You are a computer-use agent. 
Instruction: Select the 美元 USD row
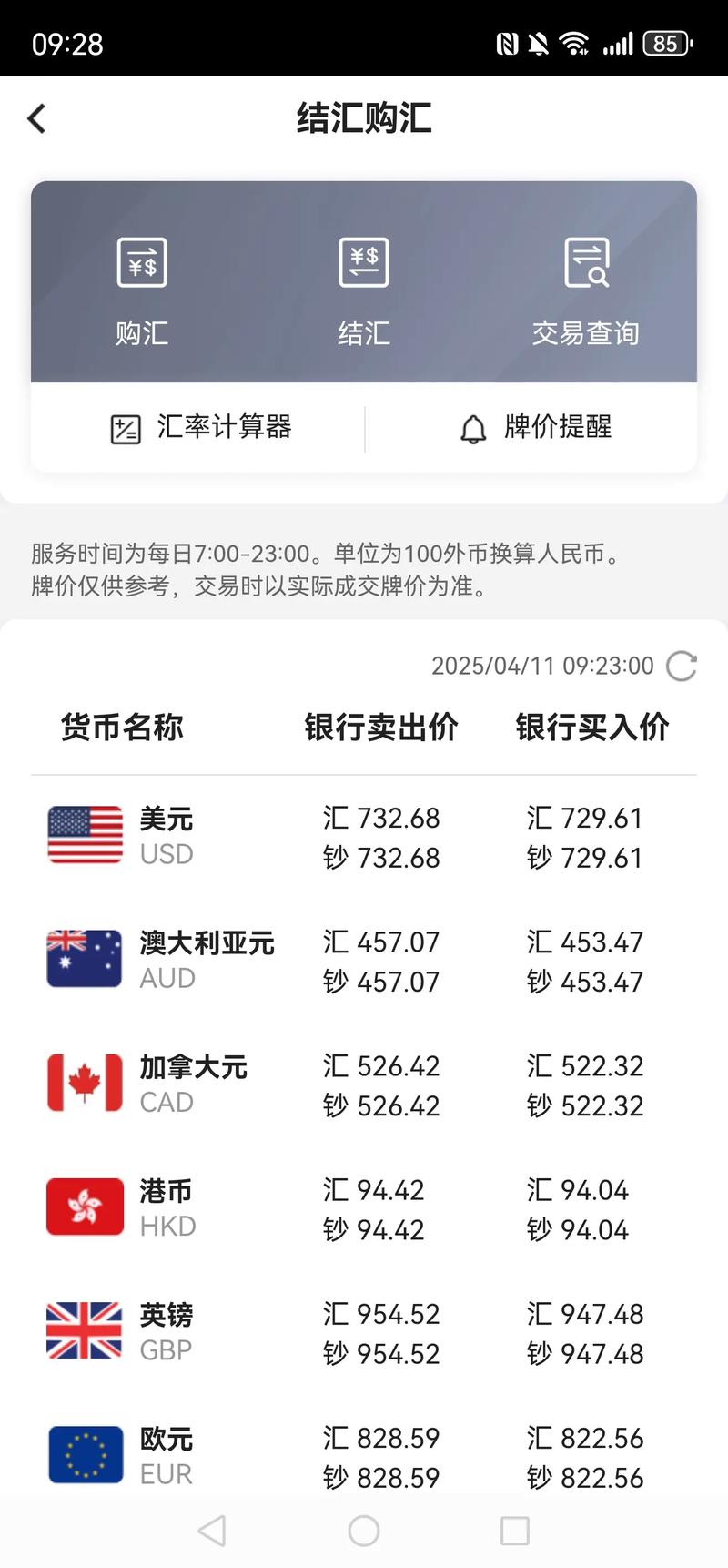(x=364, y=837)
